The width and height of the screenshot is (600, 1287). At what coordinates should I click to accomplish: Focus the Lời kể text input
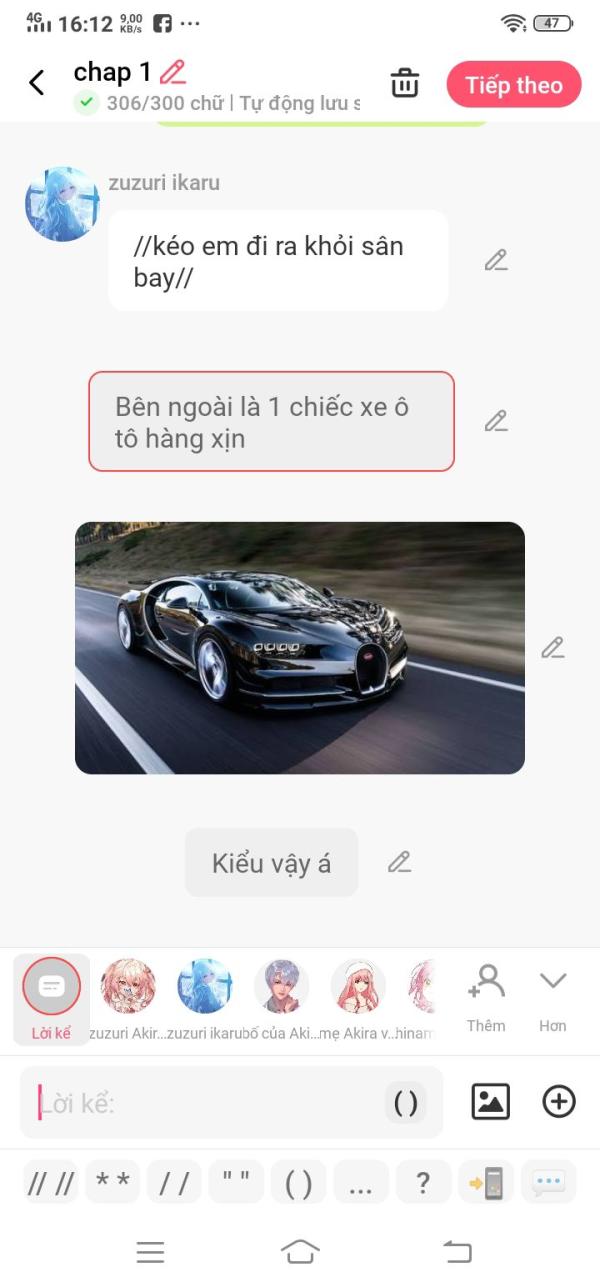[205, 1103]
